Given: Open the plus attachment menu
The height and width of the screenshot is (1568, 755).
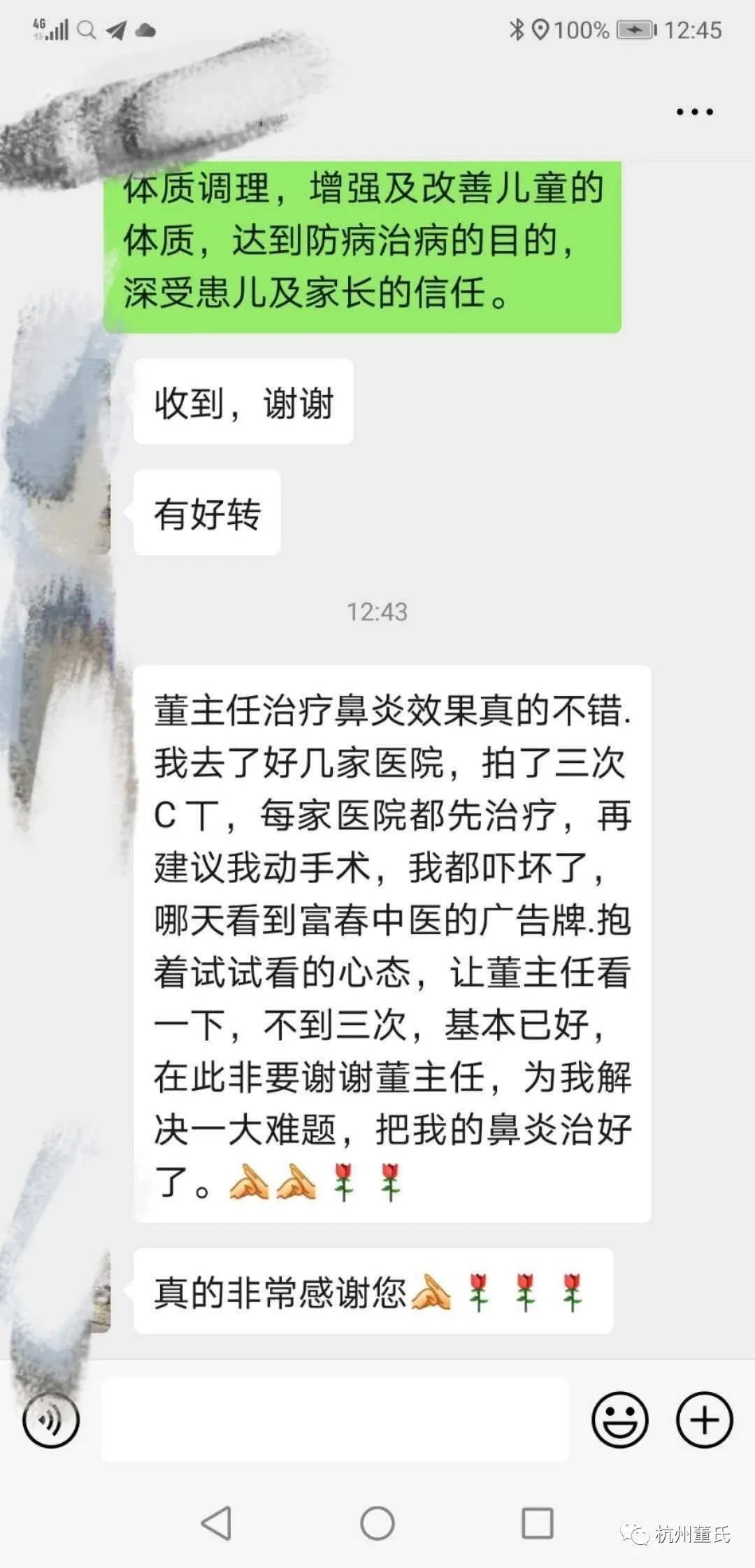Looking at the screenshot, I should 704,1420.
